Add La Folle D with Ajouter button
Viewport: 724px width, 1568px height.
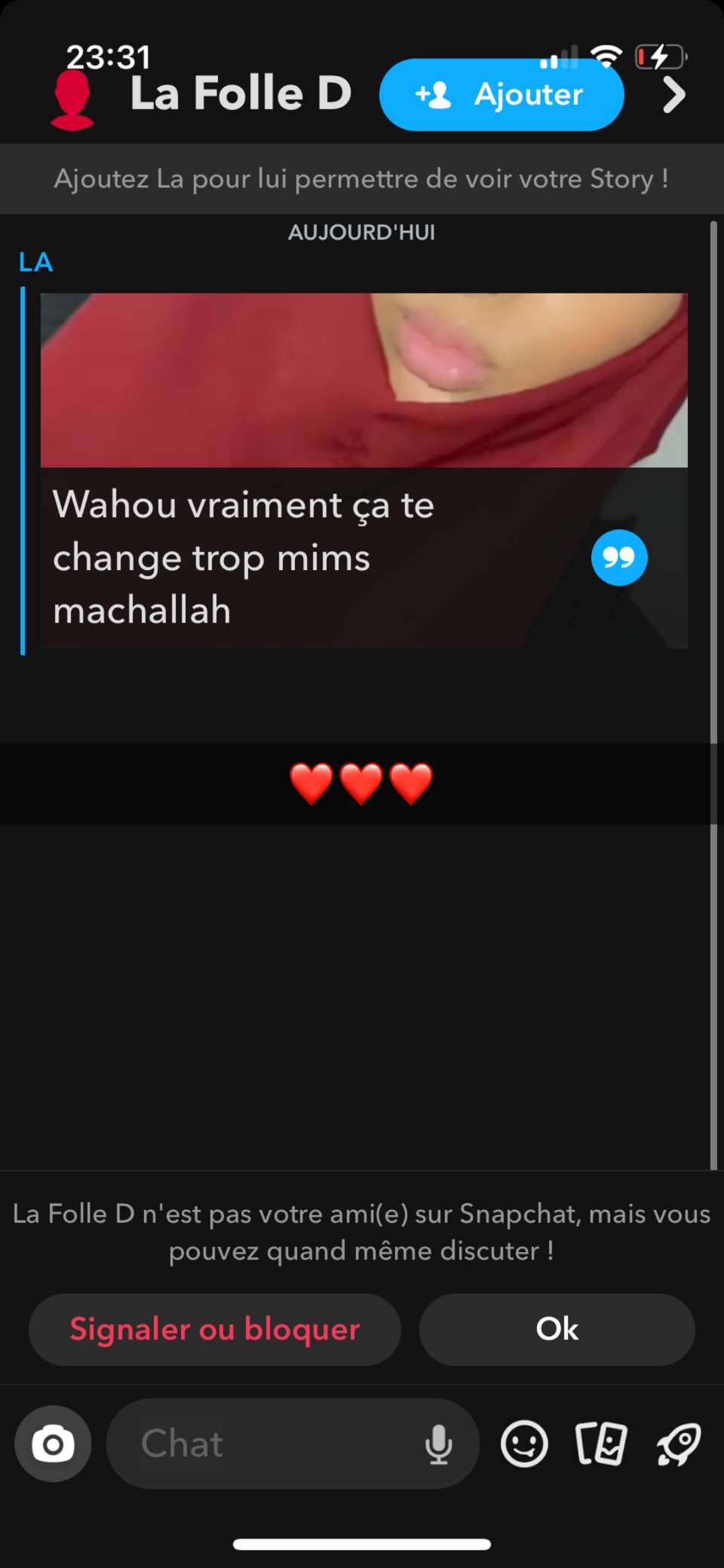pyautogui.click(x=502, y=95)
